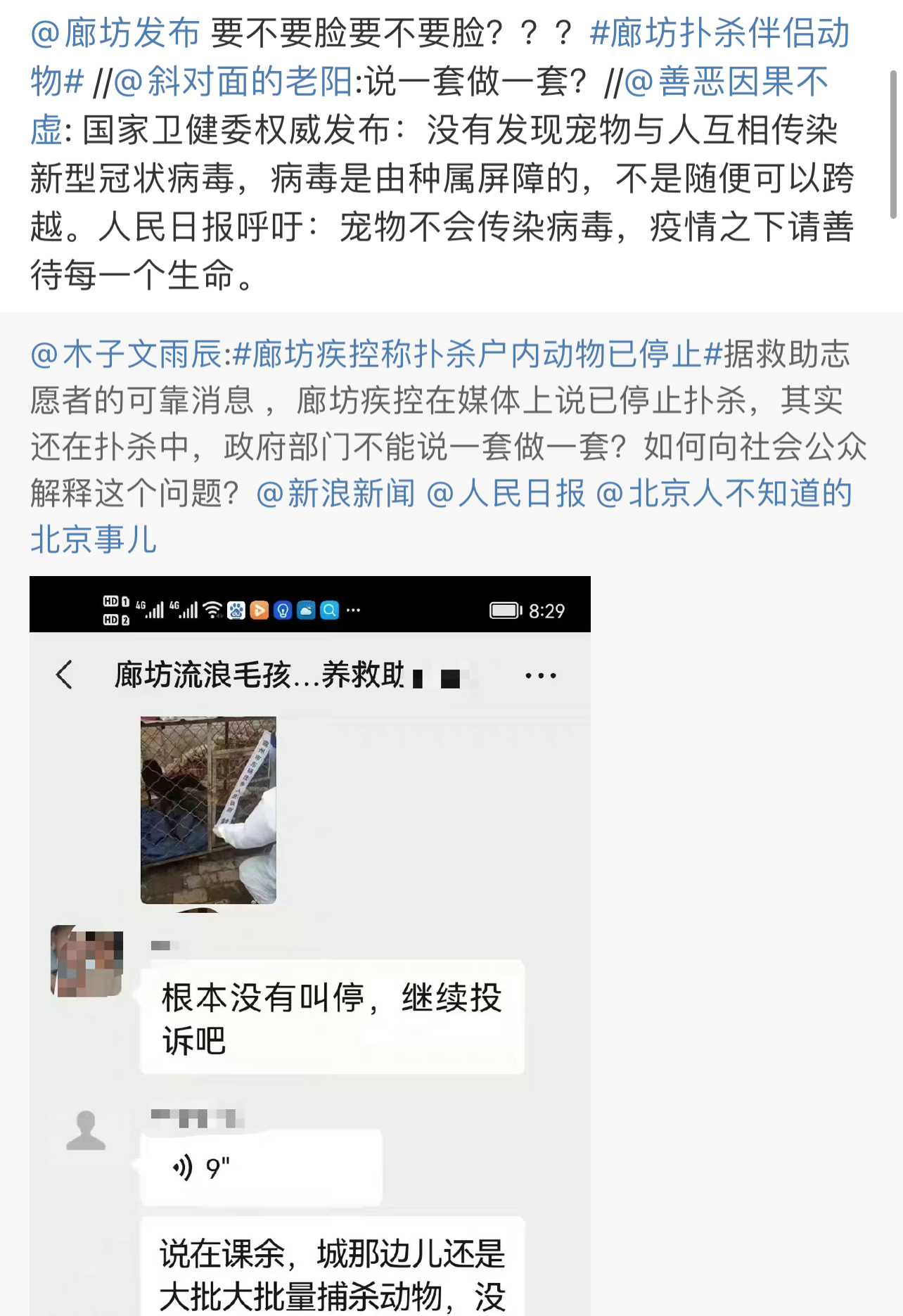Open the @廊坊发布 profile mention
The image size is (903, 1316).
click(115, 34)
